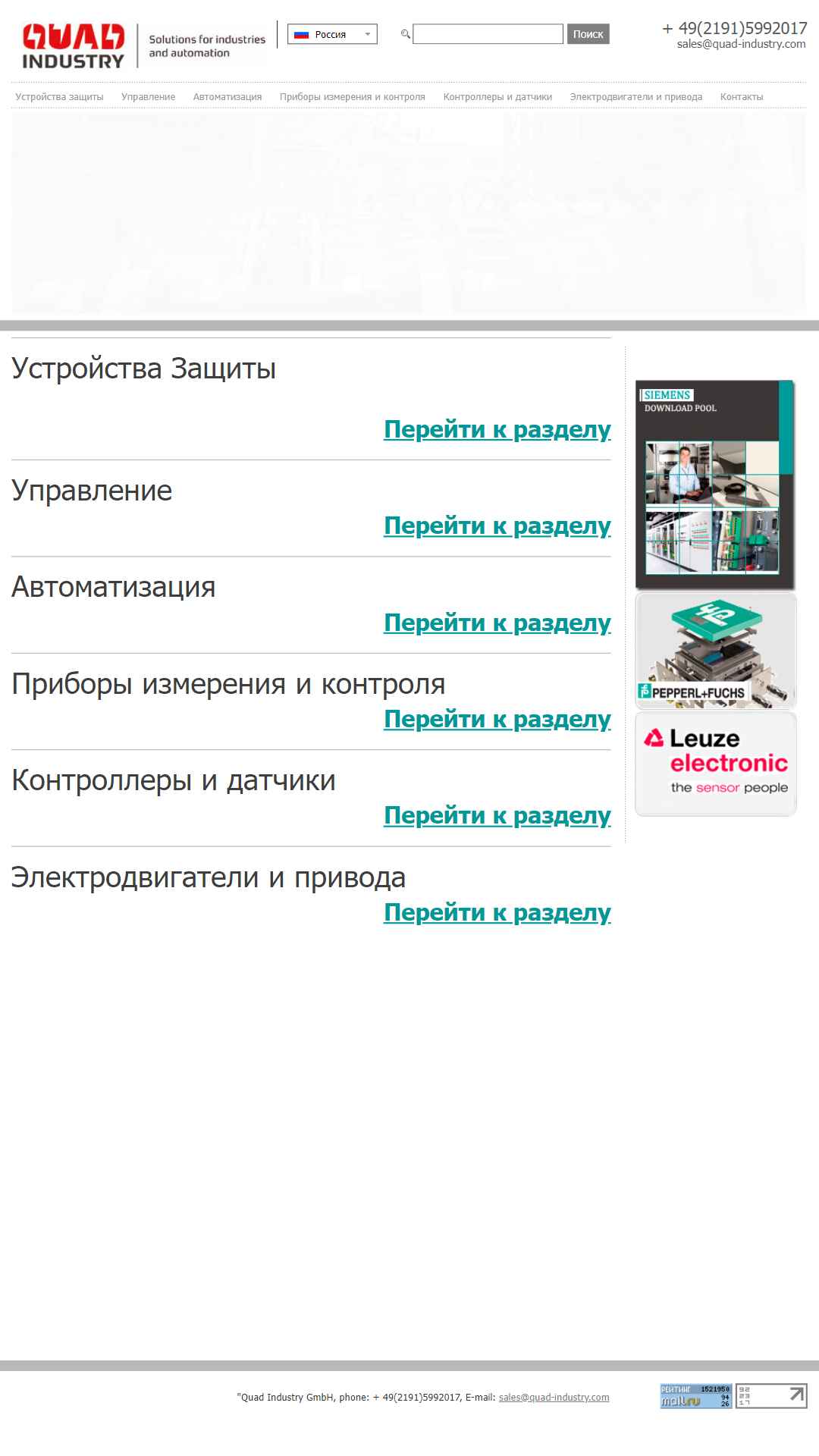Open the Siemens Download Pool banner
Screen dimensions: 819x1456
click(x=715, y=485)
